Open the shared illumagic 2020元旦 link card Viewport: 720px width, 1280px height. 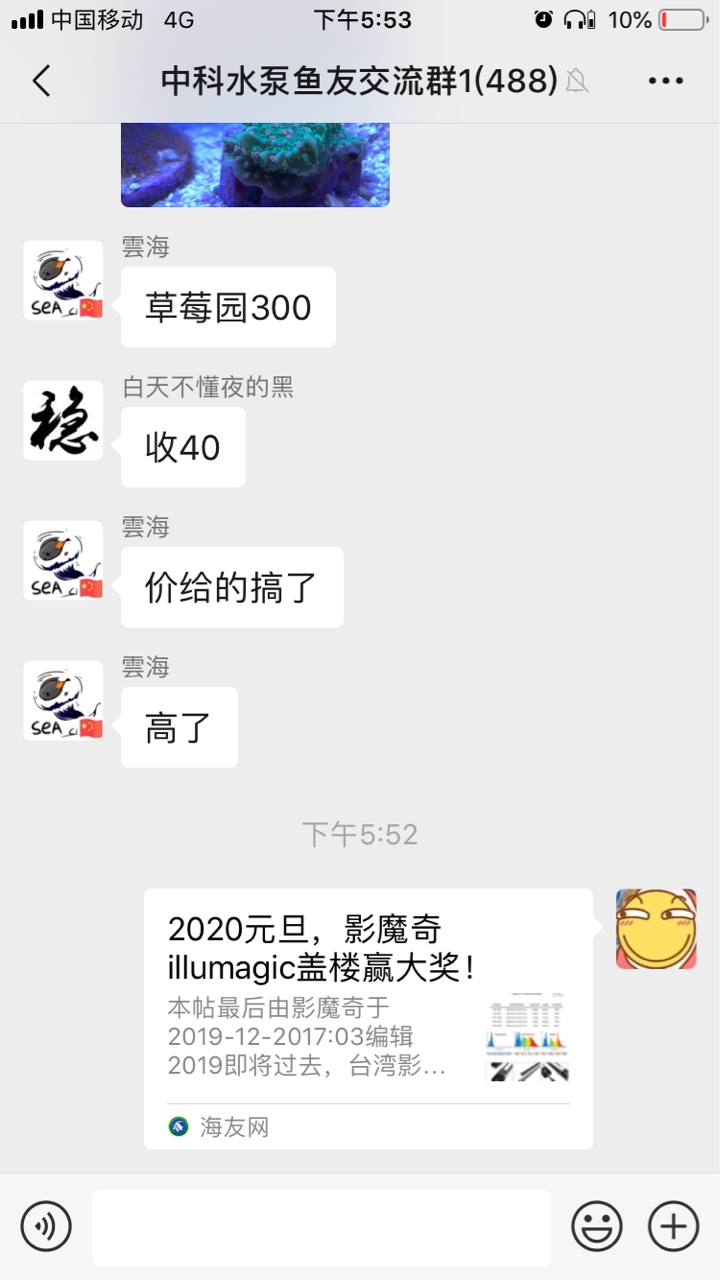click(x=368, y=1018)
